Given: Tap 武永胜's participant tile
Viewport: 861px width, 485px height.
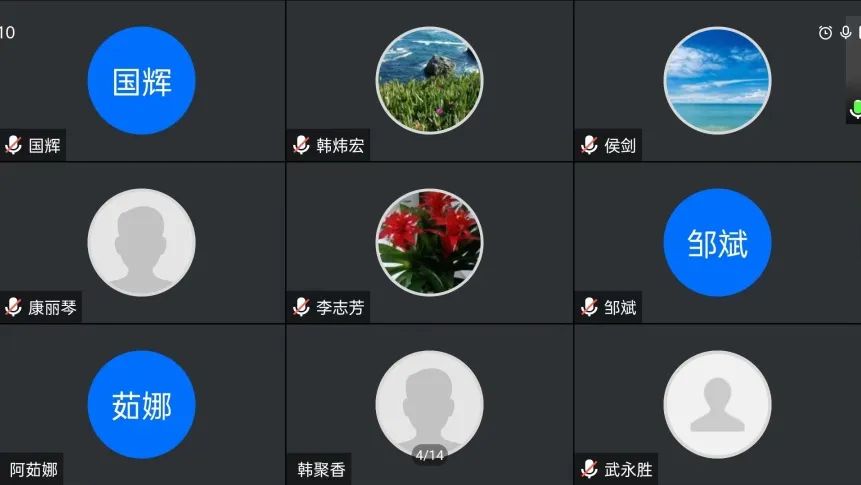Looking at the screenshot, I should 717,405.
